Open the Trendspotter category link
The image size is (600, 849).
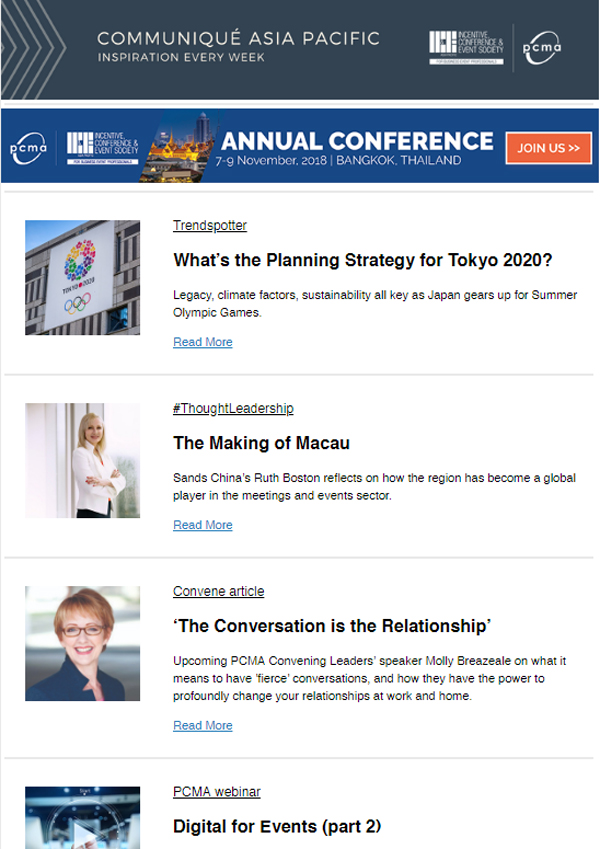[209, 226]
